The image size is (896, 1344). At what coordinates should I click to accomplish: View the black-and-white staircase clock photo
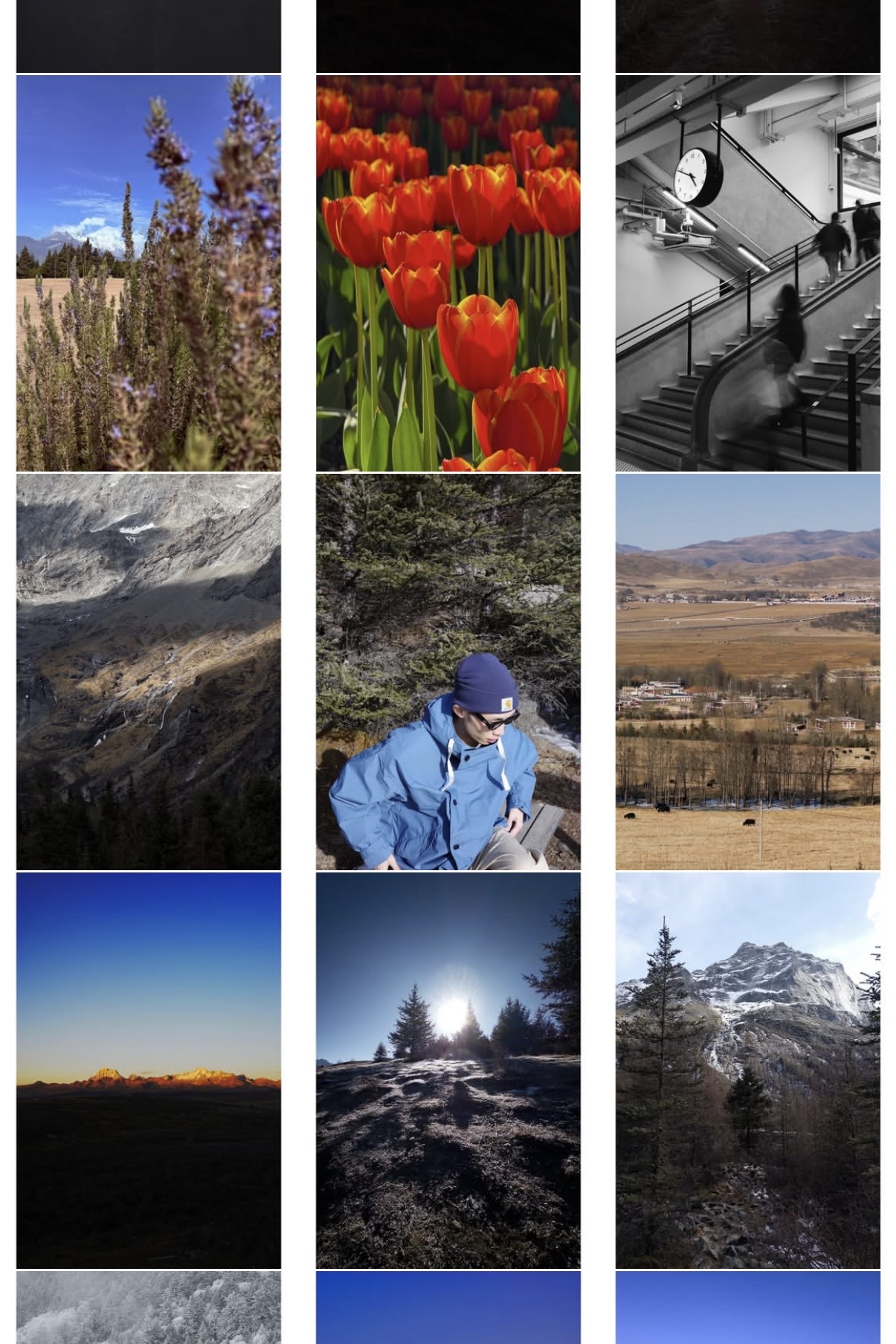748,273
